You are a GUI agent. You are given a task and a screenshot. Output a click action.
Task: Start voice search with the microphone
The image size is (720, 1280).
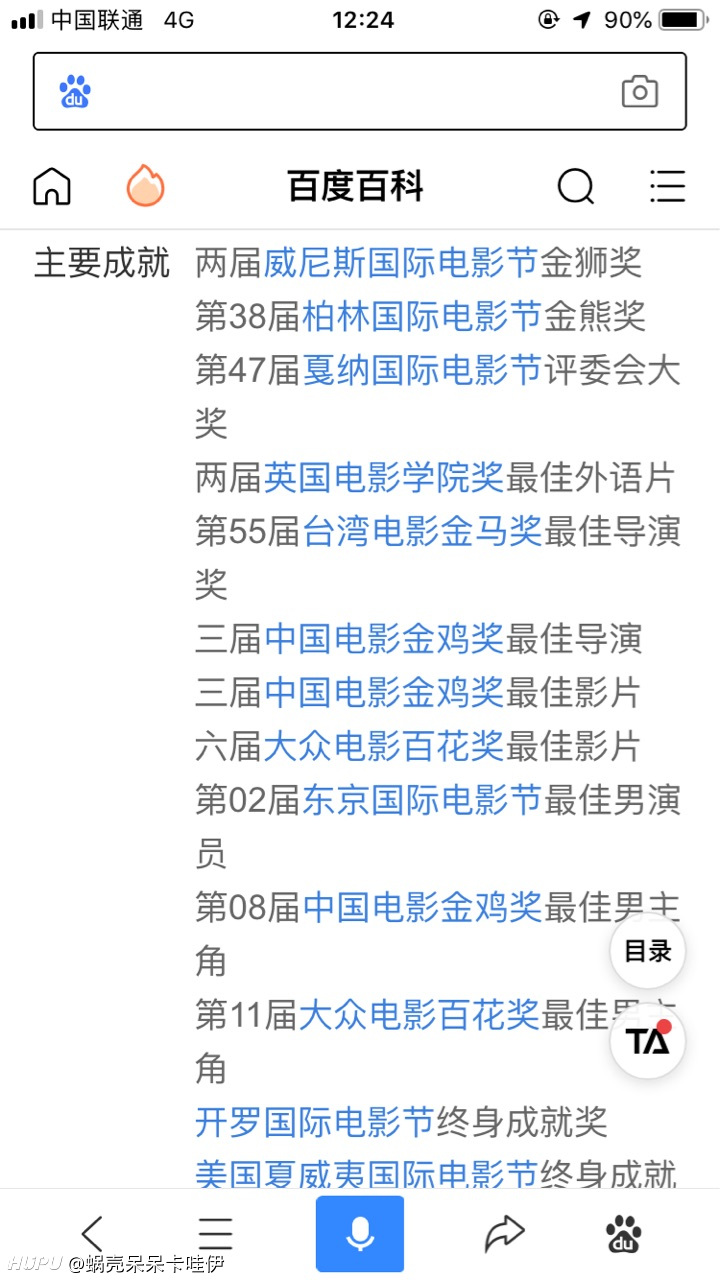point(360,1234)
